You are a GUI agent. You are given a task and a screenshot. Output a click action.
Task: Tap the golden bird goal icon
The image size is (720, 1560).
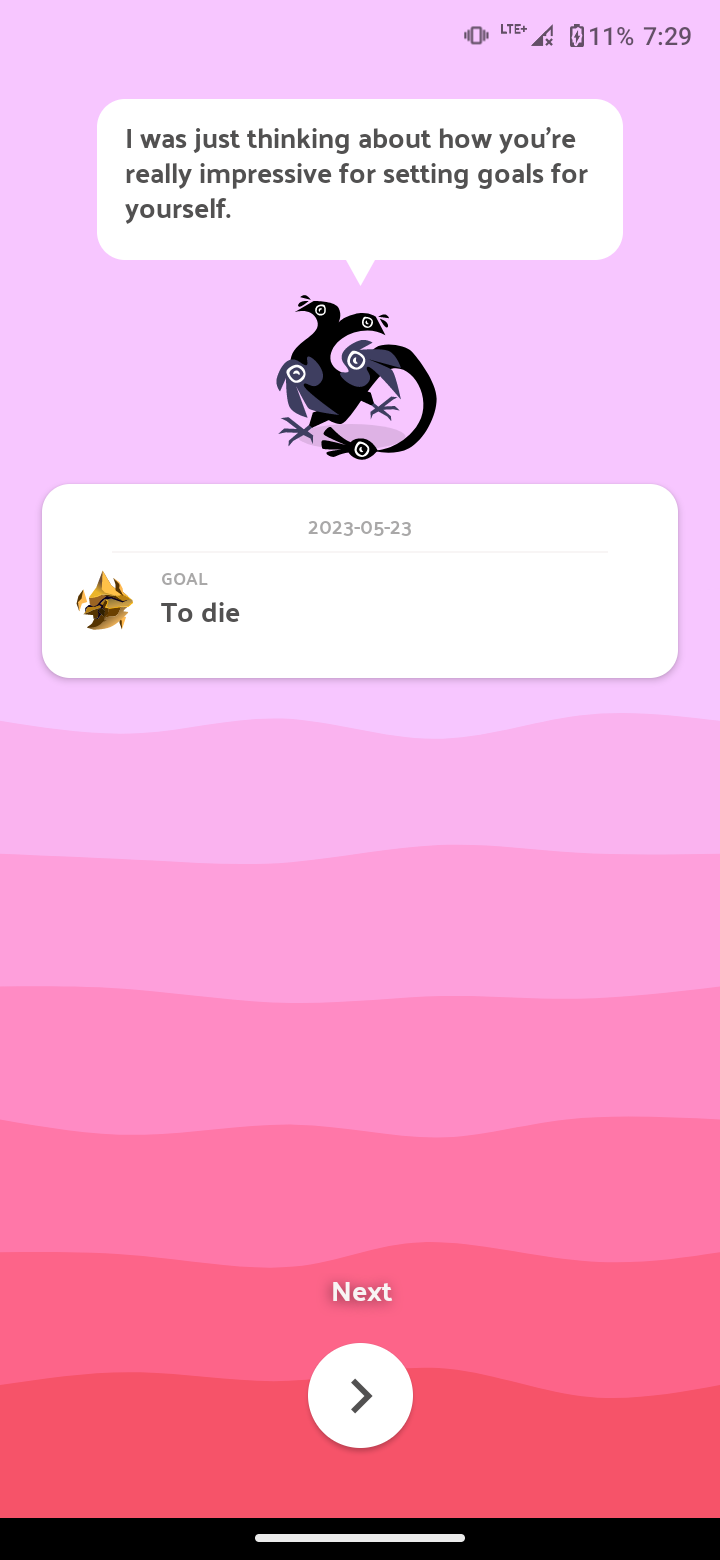[x=103, y=600]
